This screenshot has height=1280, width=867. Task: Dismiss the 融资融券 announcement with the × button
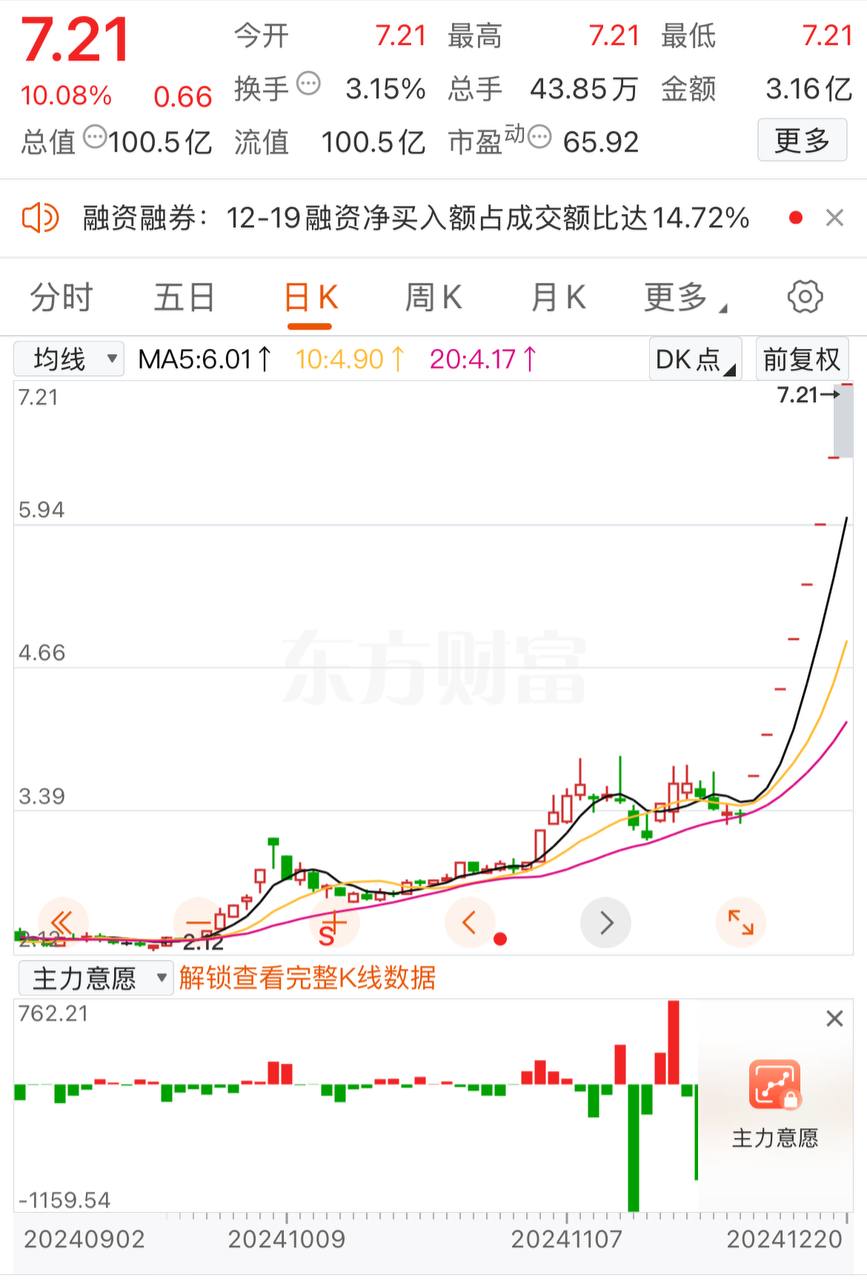pyautogui.click(x=835, y=217)
